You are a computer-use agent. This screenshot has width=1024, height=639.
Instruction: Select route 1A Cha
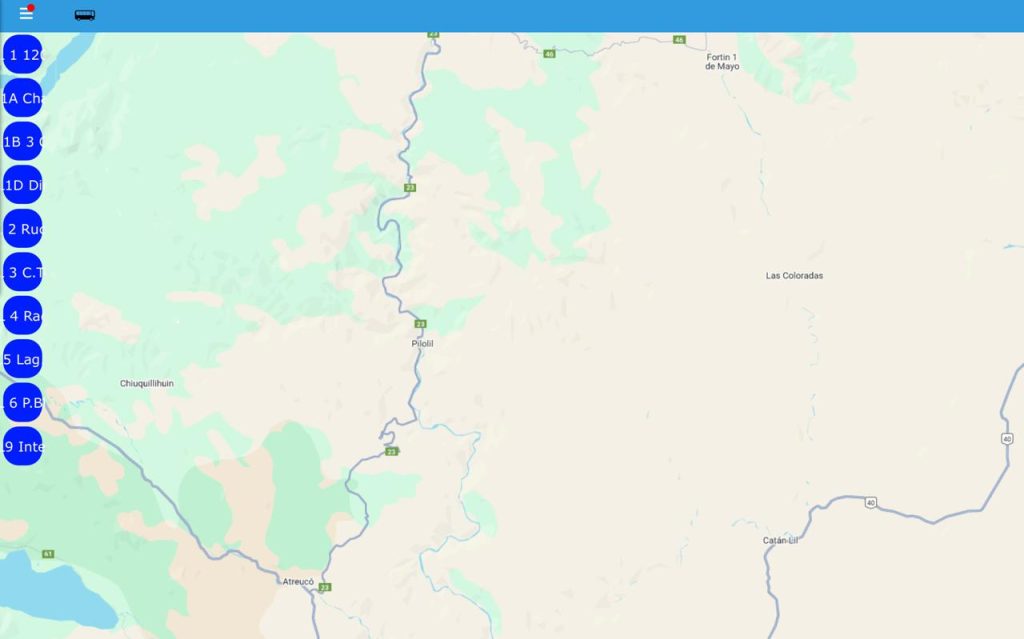(x=22, y=98)
